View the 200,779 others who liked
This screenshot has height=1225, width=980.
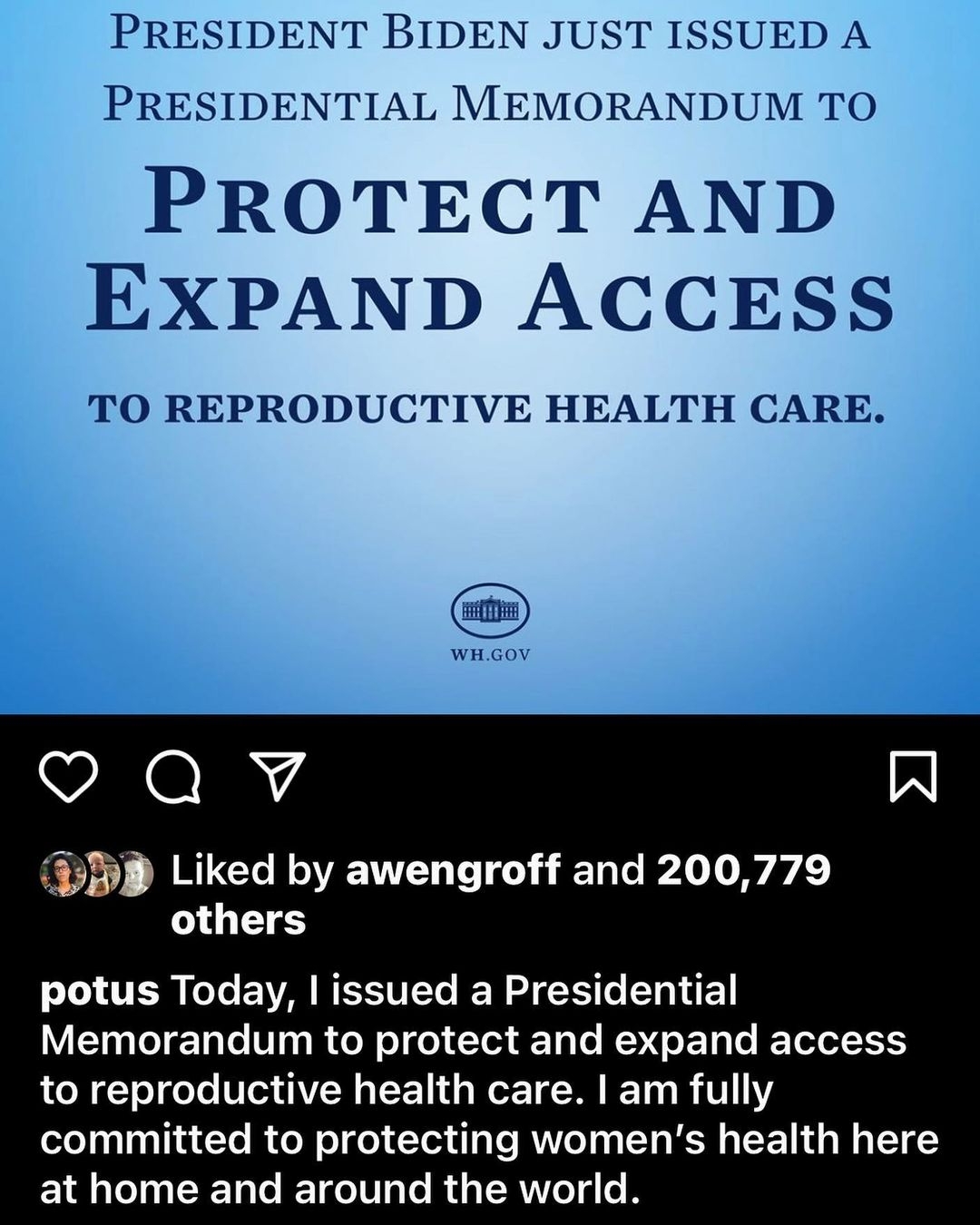tap(743, 870)
